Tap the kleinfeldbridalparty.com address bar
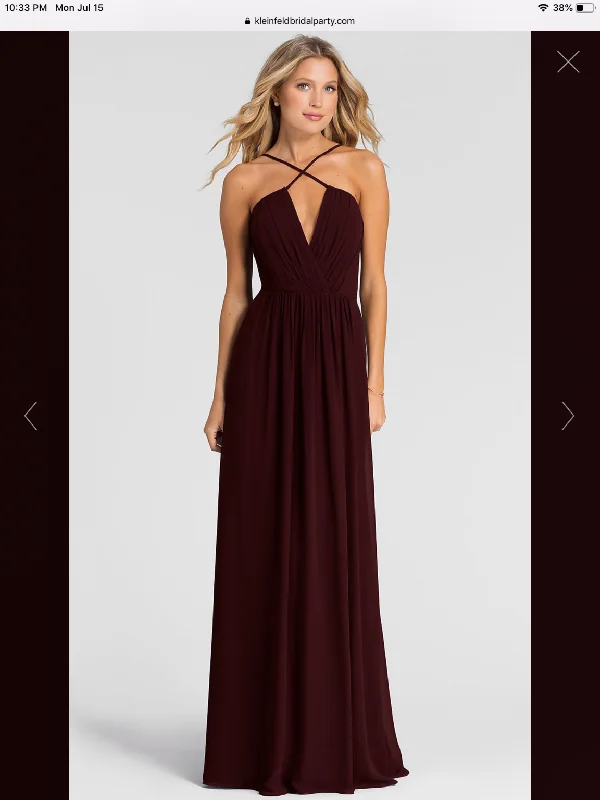The width and height of the screenshot is (600, 800). coord(300,20)
